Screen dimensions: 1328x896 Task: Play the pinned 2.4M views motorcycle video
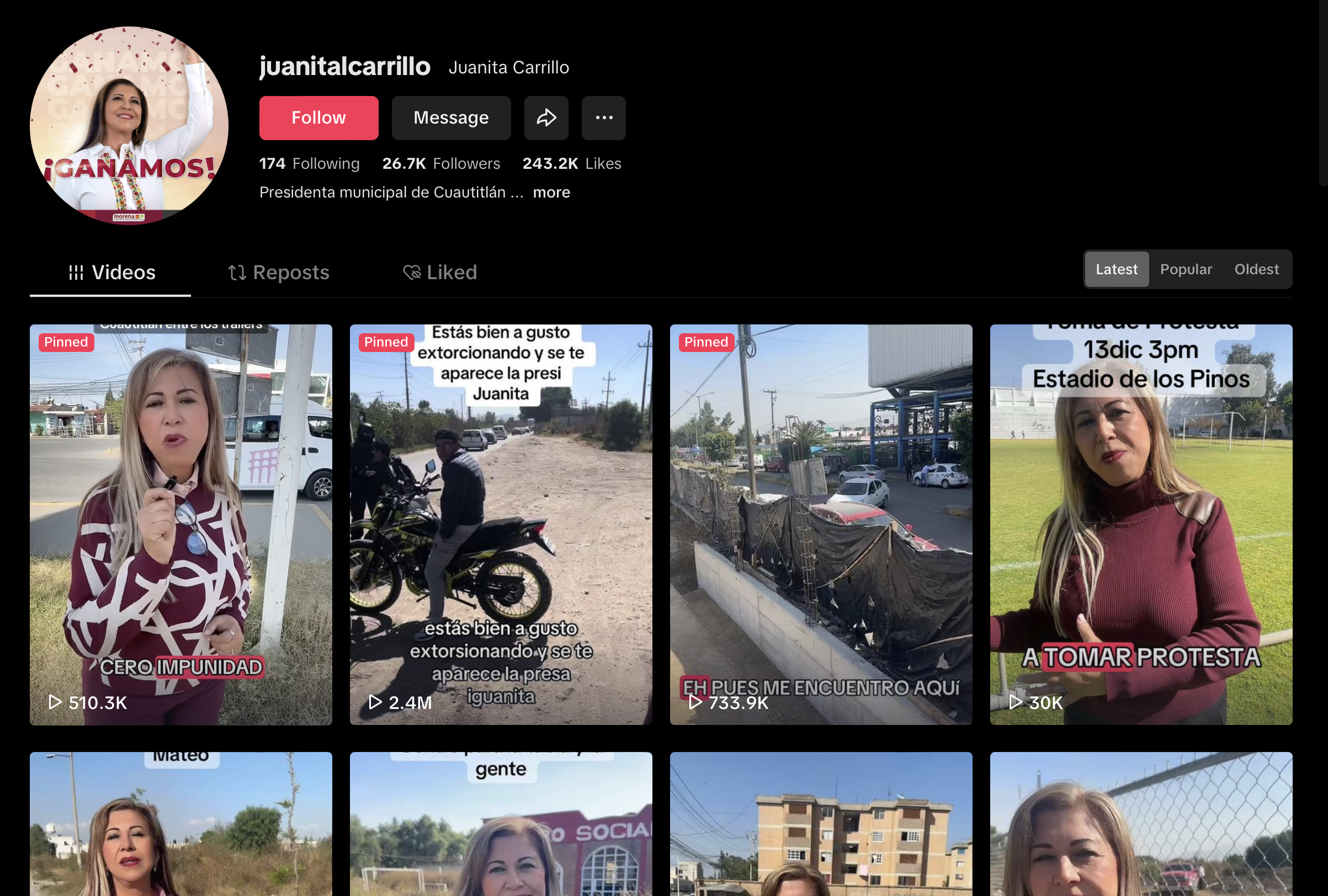pos(501,524)
